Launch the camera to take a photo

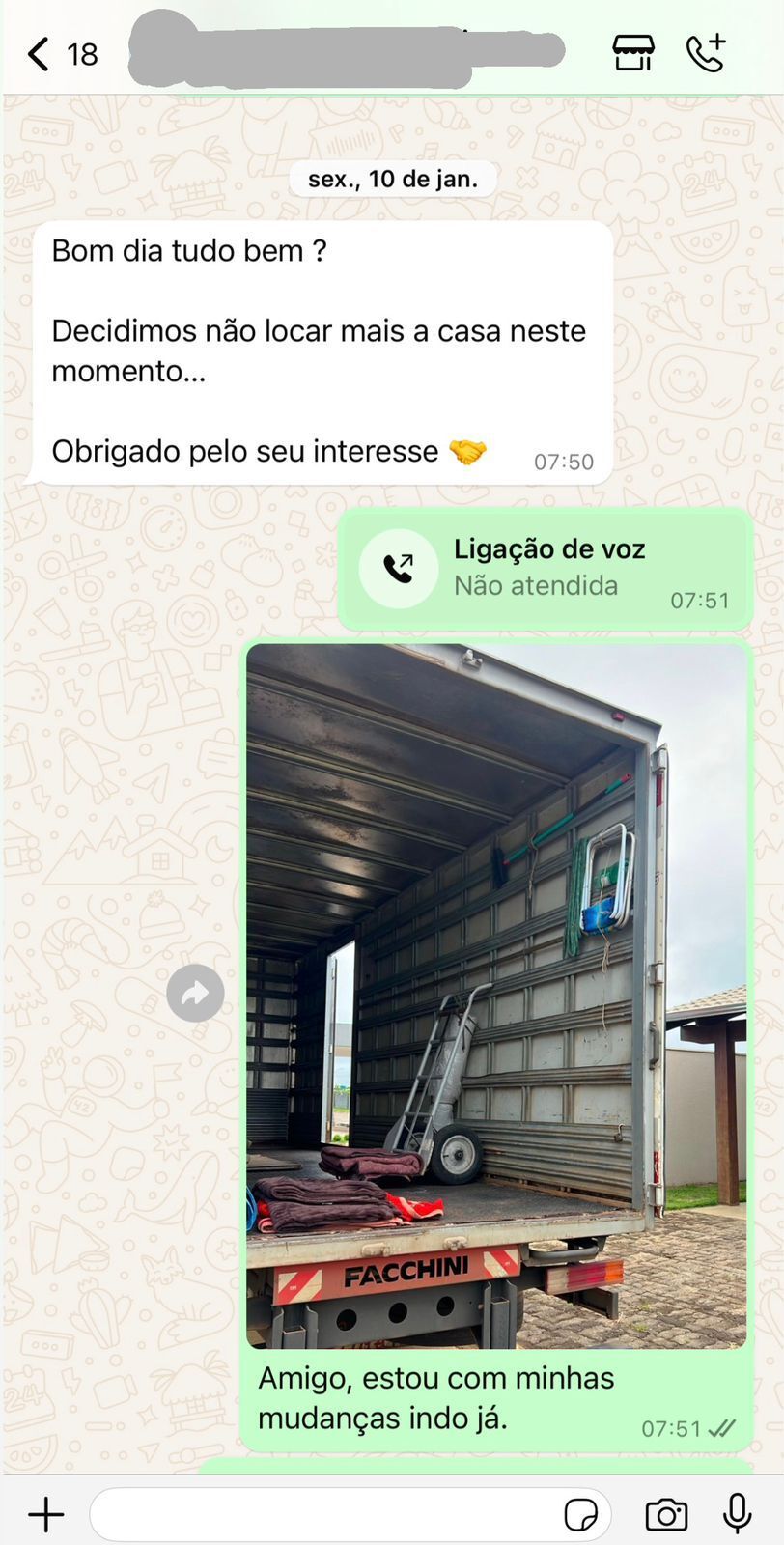click(x=666, y=1514)
